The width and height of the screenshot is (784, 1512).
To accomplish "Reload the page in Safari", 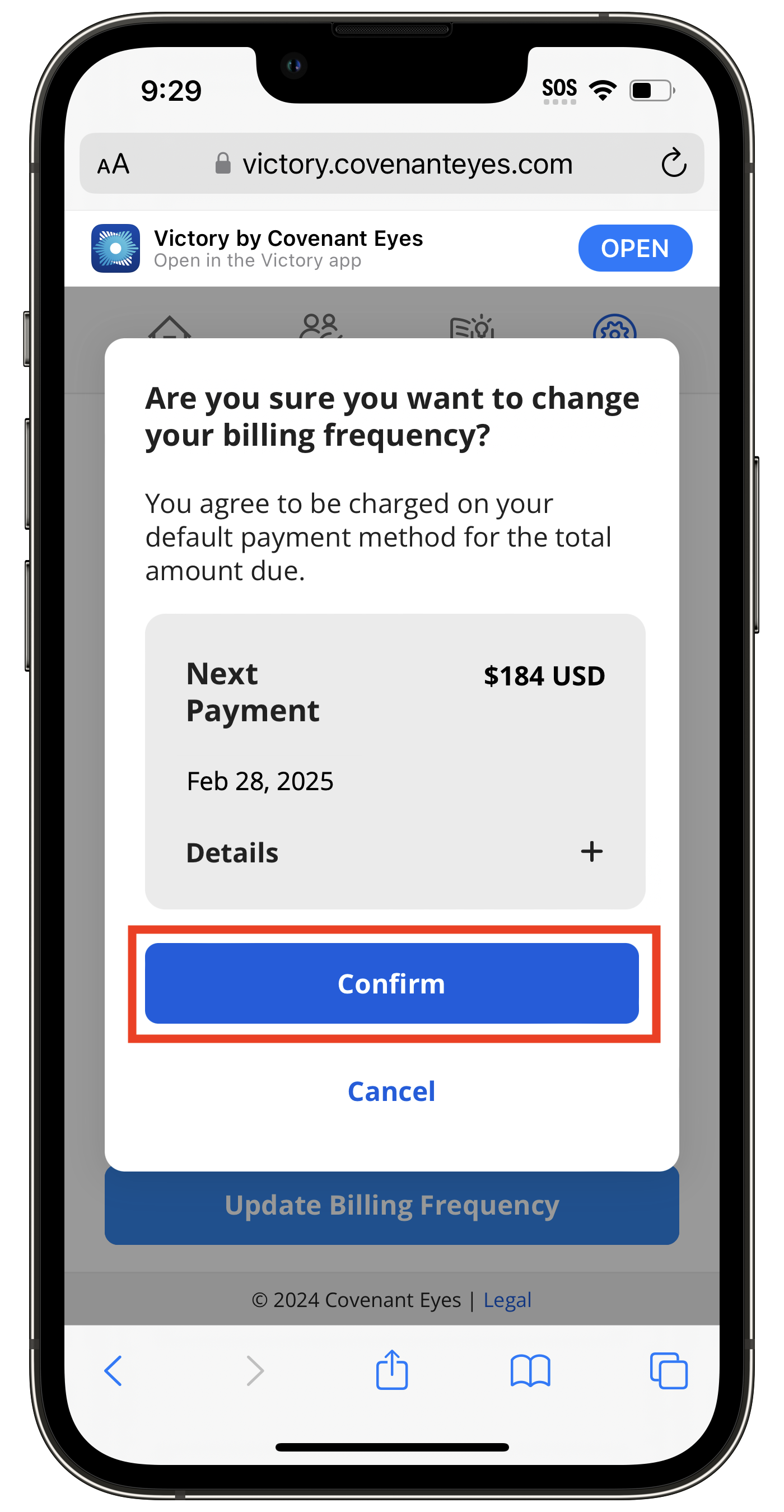I will (673, 163).
